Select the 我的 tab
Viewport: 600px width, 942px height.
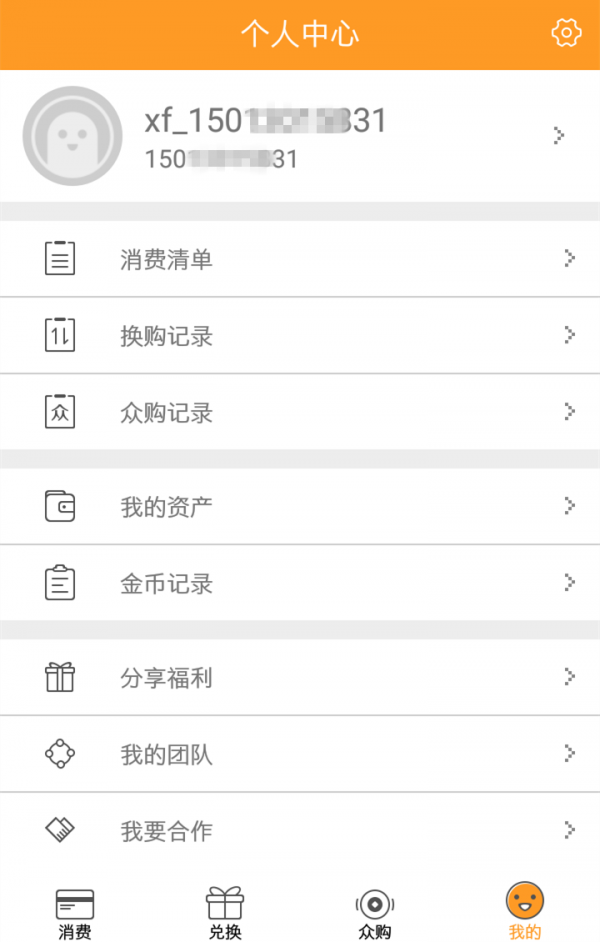coord(524,912)
